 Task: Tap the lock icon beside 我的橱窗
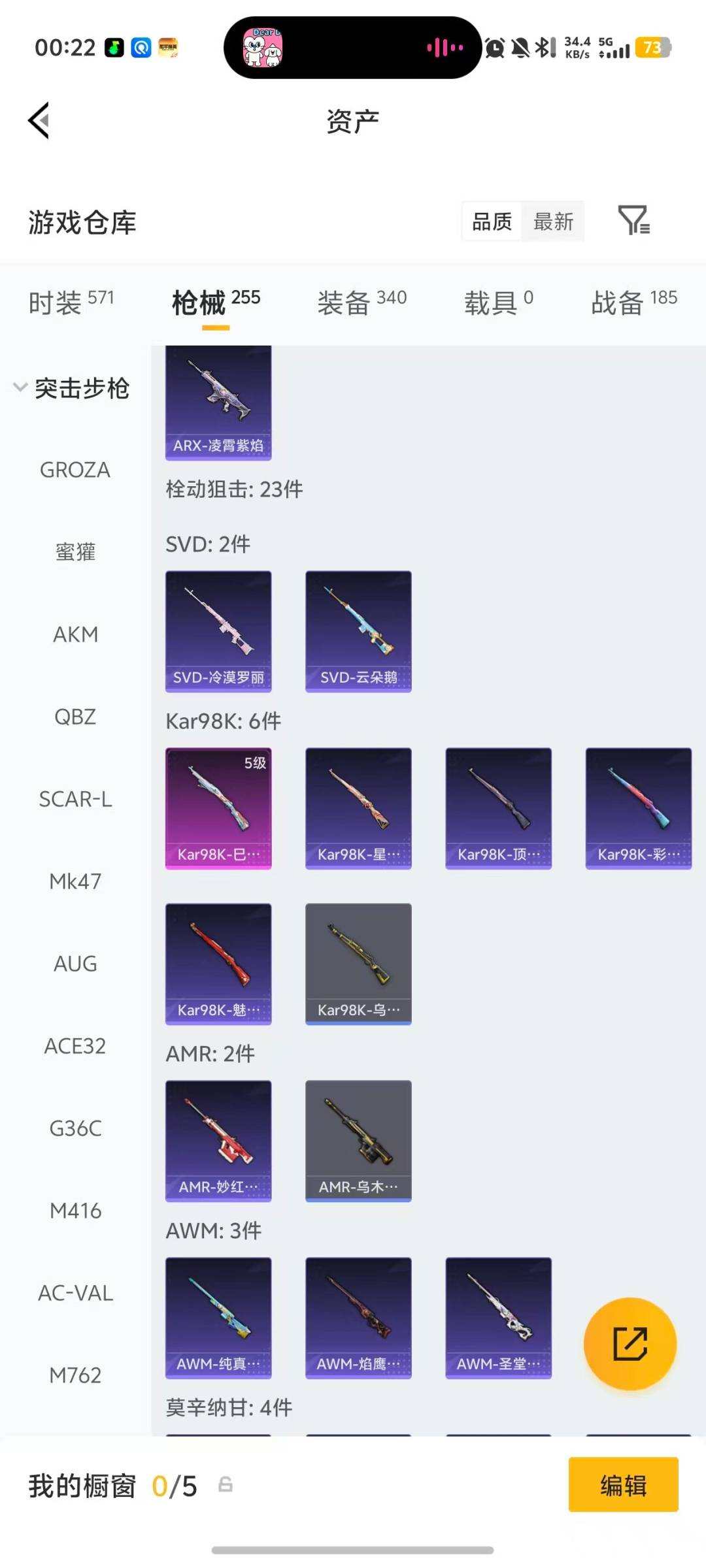(x=226, y=1485)
